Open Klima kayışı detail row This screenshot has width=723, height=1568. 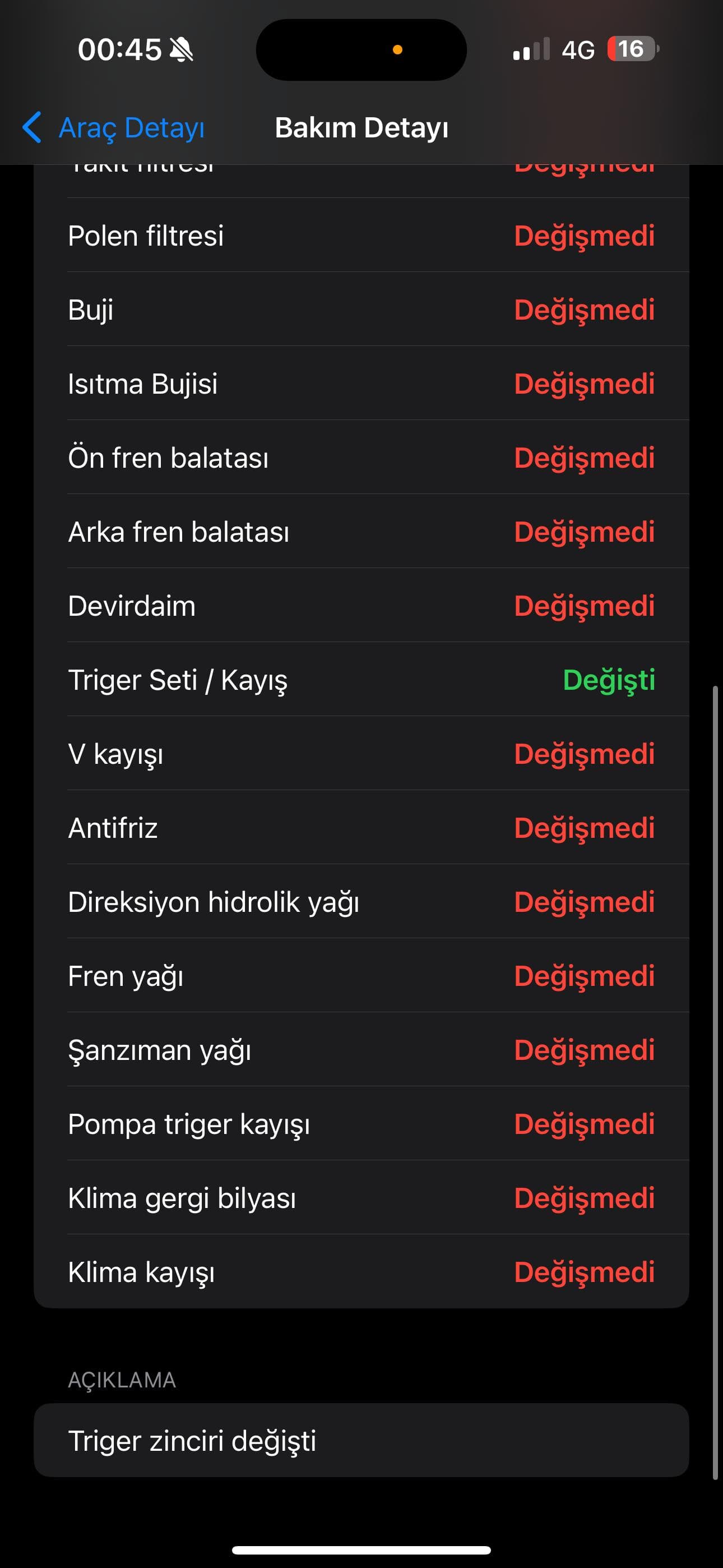coord(361,1272)
